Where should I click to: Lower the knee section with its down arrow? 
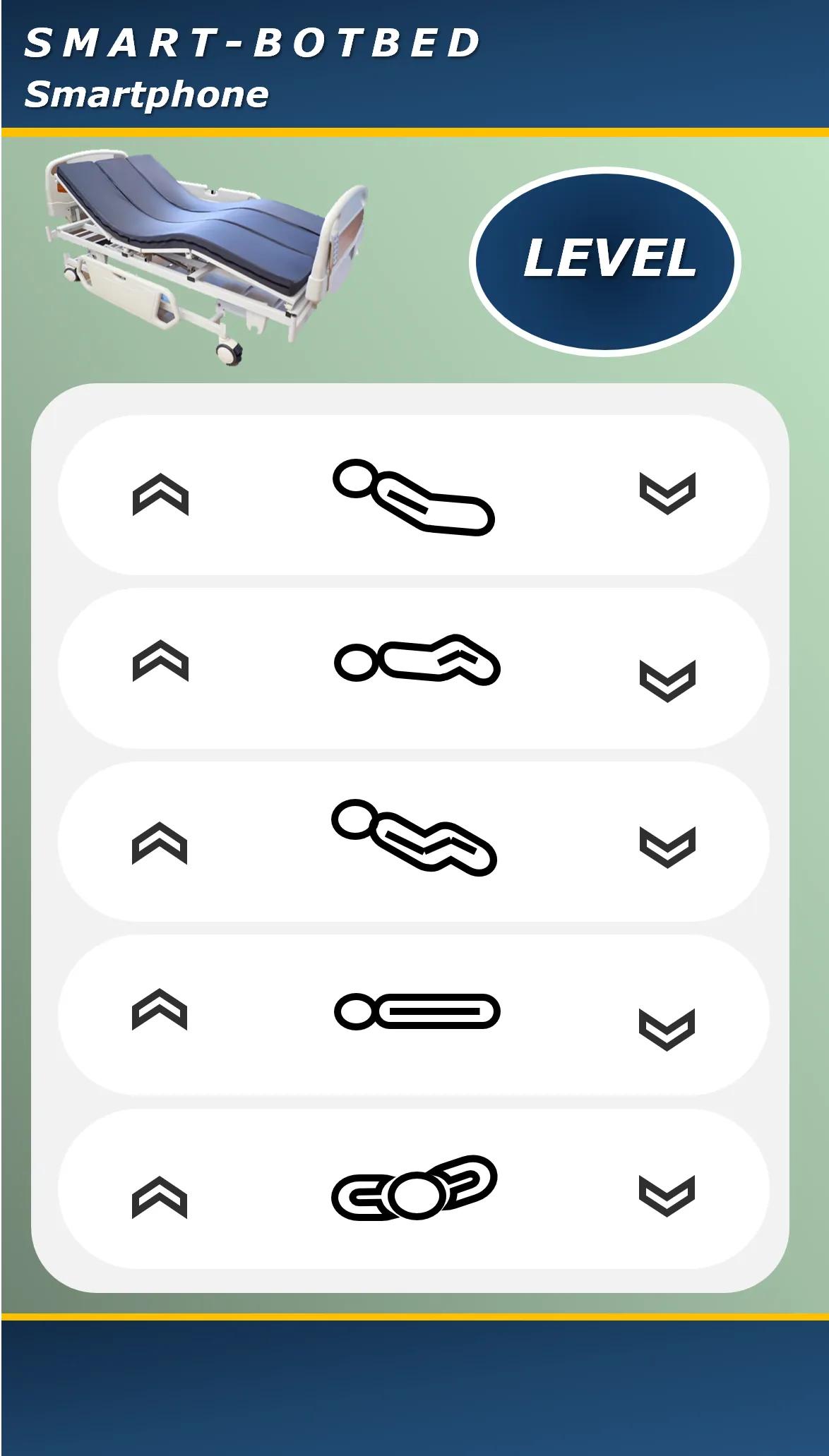pos(667,680)
